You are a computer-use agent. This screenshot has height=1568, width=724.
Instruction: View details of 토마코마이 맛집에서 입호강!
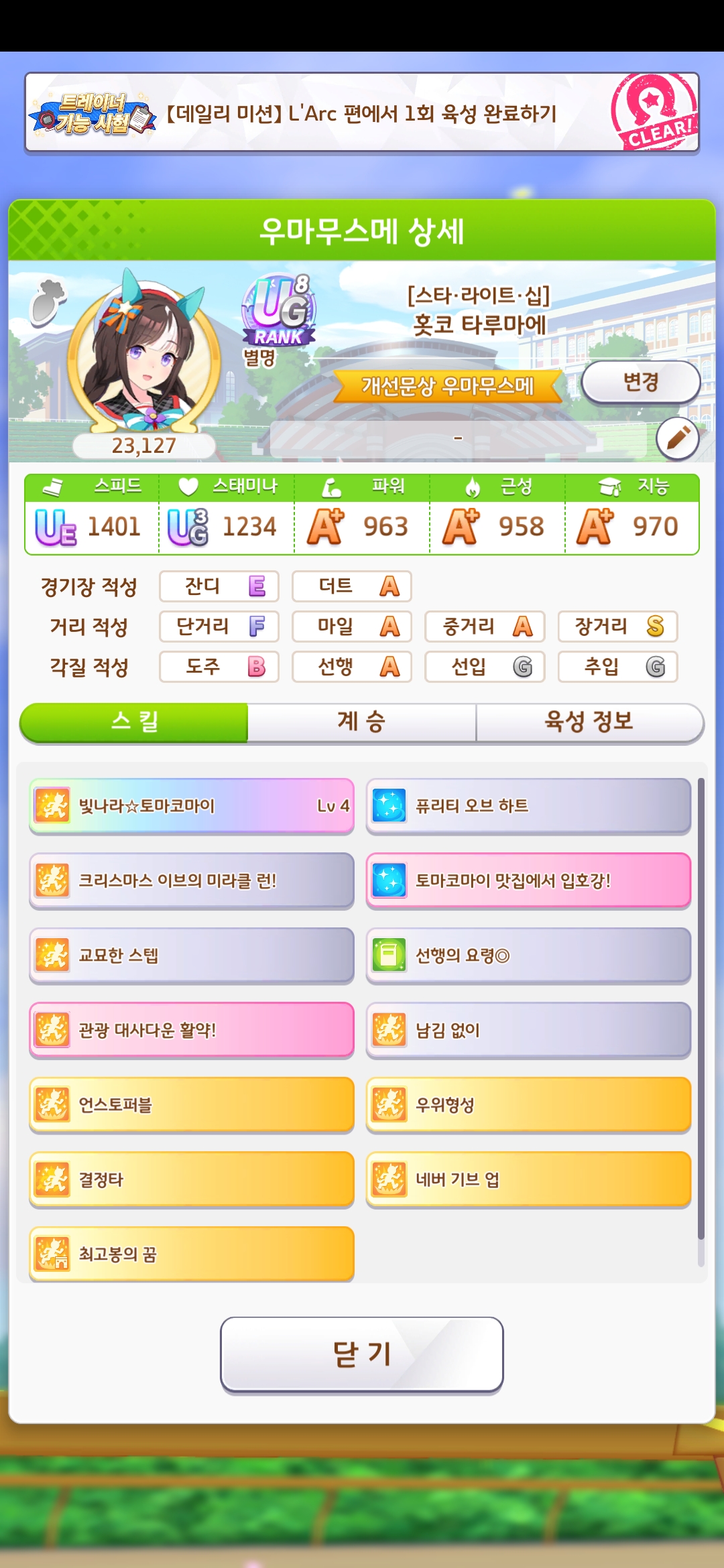(x=528, y=880)
